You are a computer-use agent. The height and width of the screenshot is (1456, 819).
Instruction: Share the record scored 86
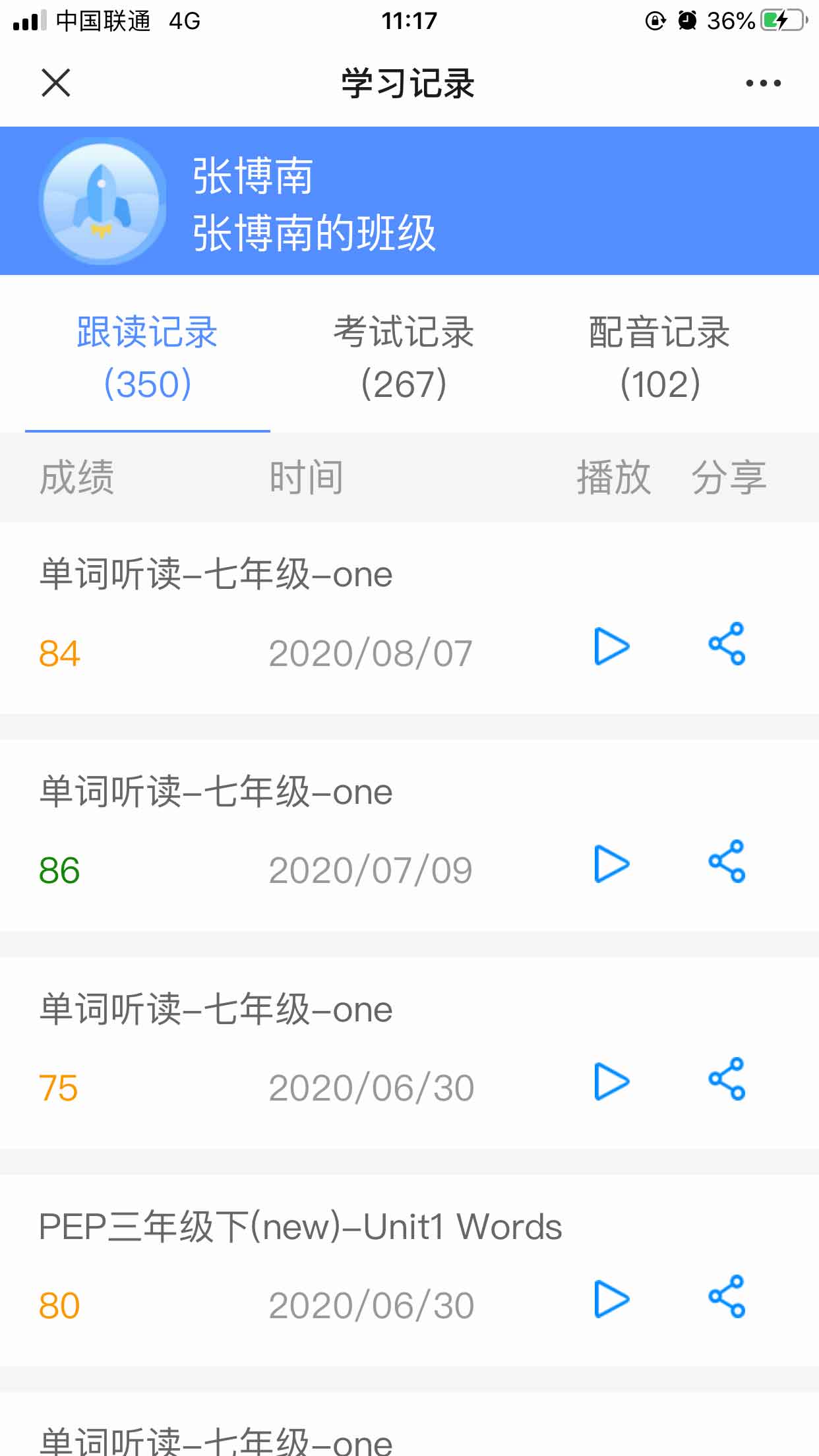click(727, 861)
